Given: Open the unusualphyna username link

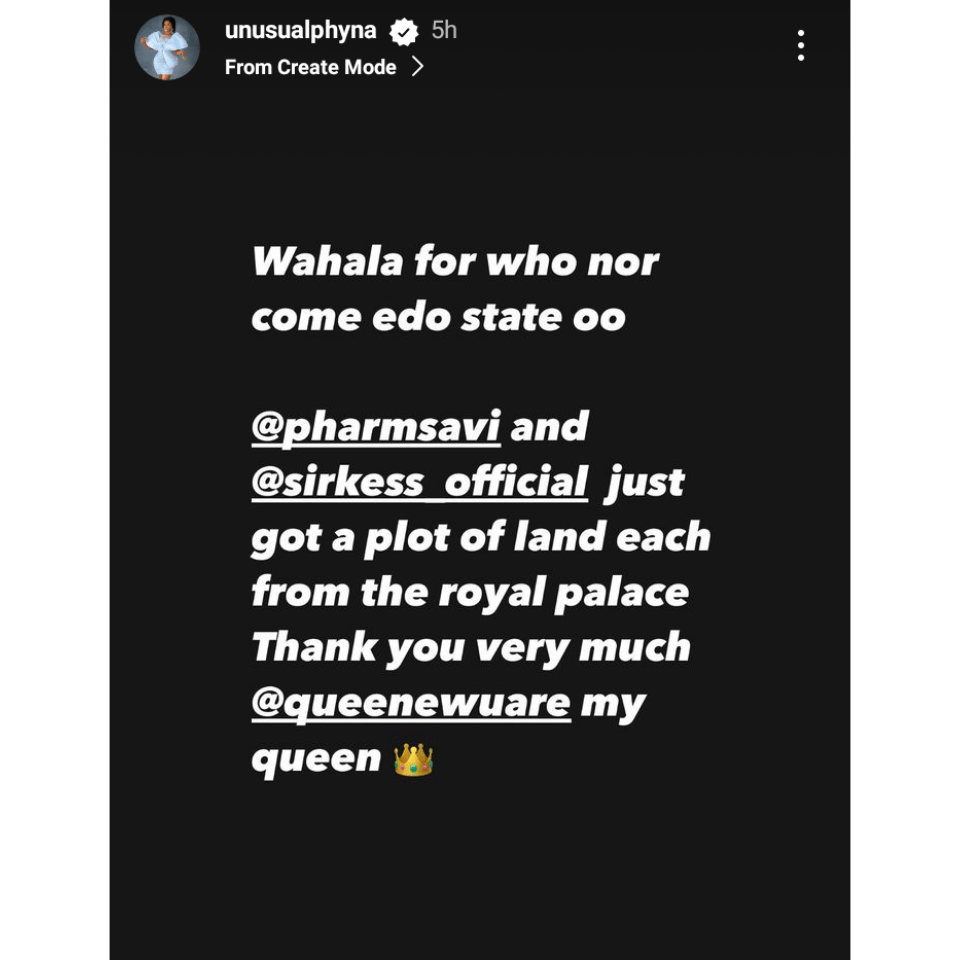Looking at the screenshot, I should click(x=300, y=31).
